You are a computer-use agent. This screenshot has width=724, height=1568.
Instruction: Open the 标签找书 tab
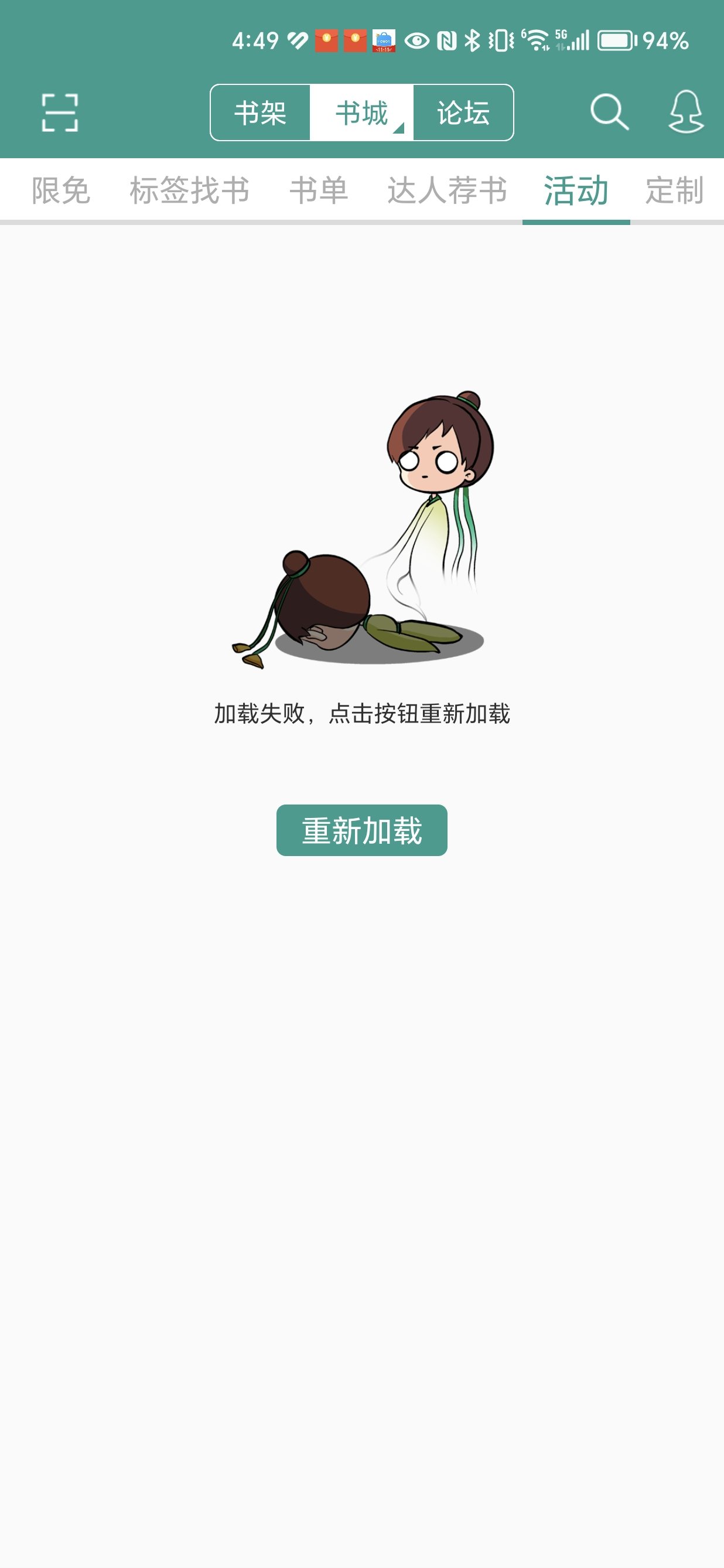coord(189,190)
